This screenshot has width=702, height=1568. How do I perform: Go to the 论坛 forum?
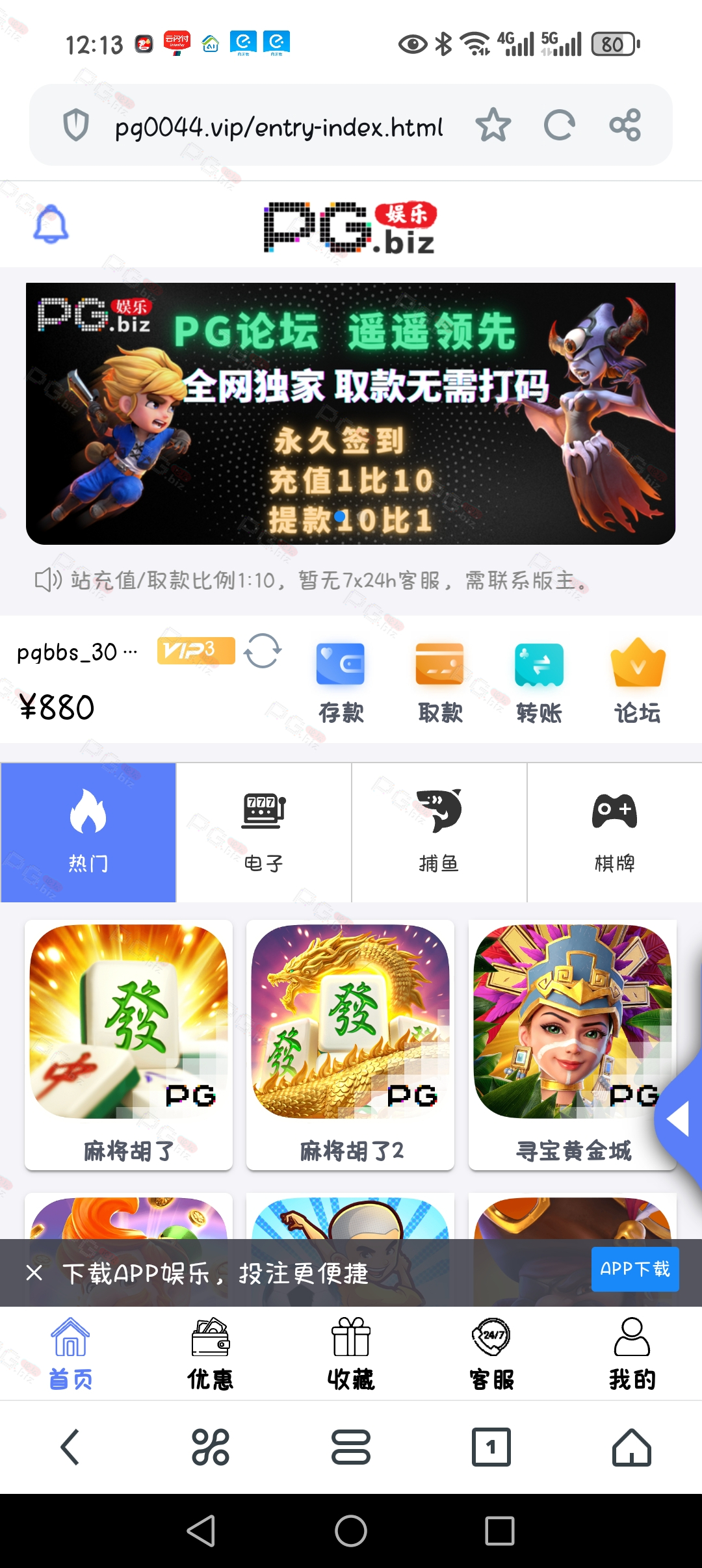pos(638,682)
